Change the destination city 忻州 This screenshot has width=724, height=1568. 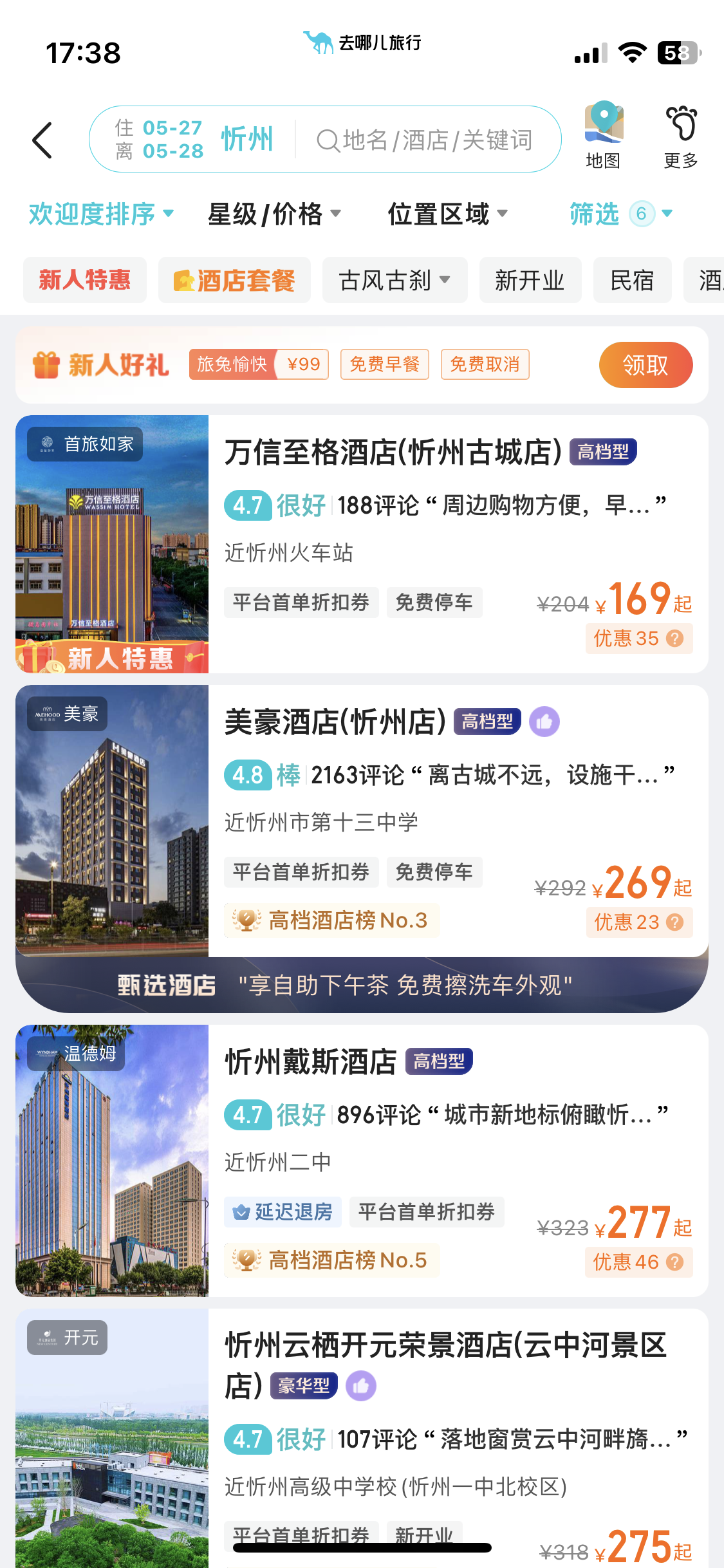[247, 140]
